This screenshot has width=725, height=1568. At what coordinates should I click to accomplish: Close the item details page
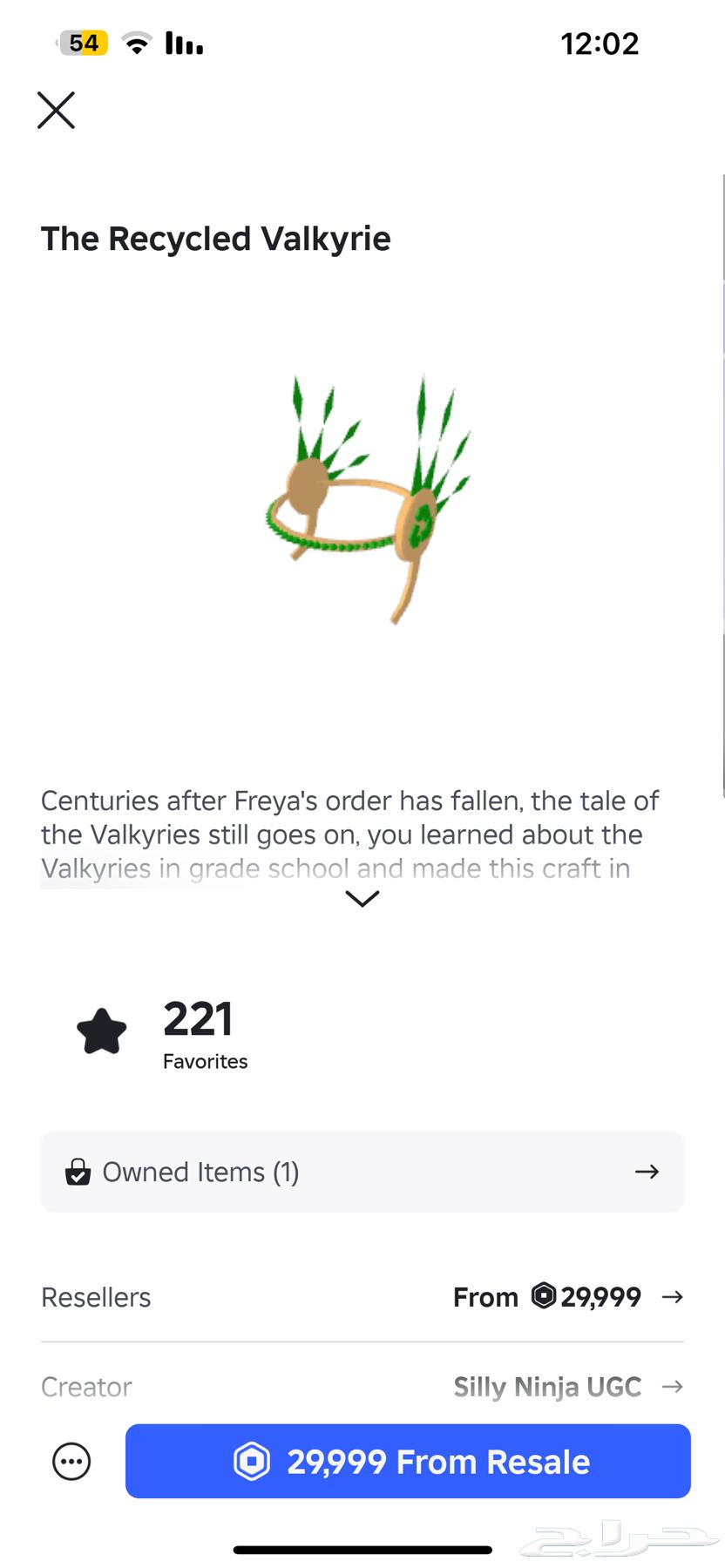pos(56,111)
